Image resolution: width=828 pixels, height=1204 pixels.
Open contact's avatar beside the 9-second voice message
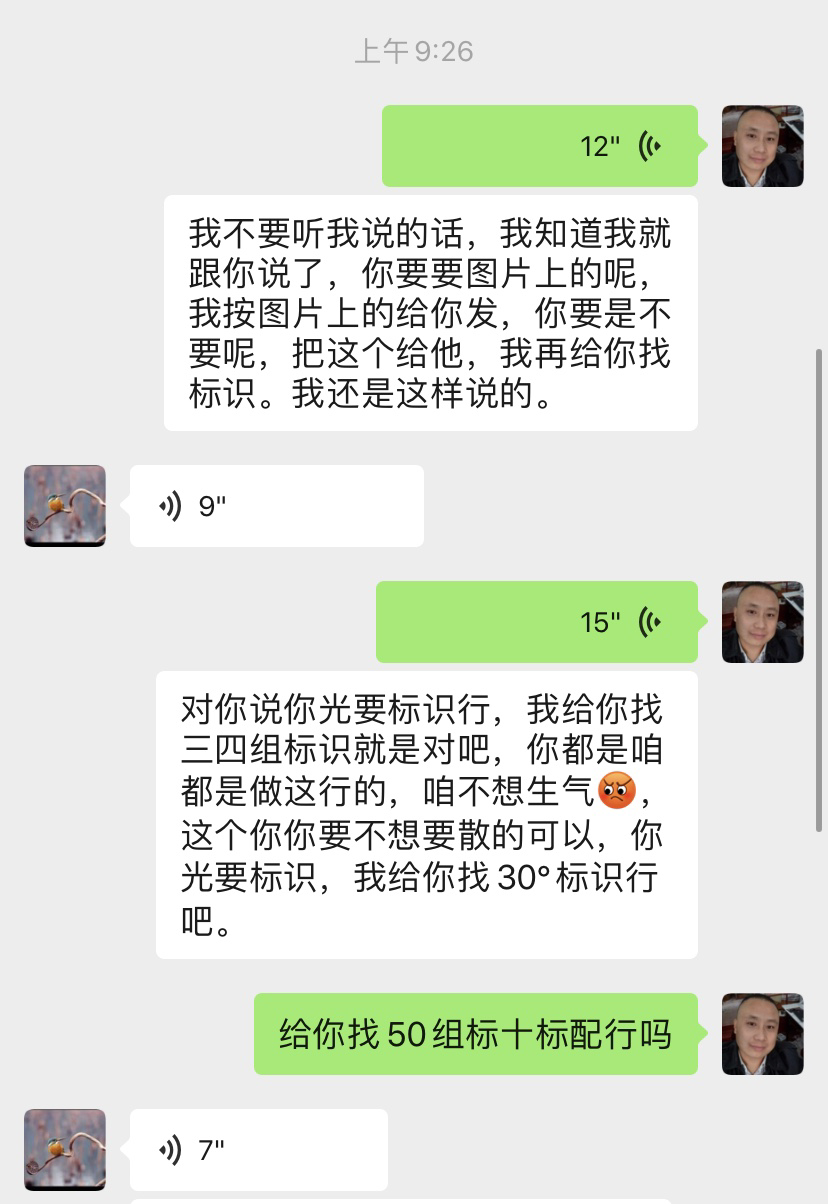65,506
